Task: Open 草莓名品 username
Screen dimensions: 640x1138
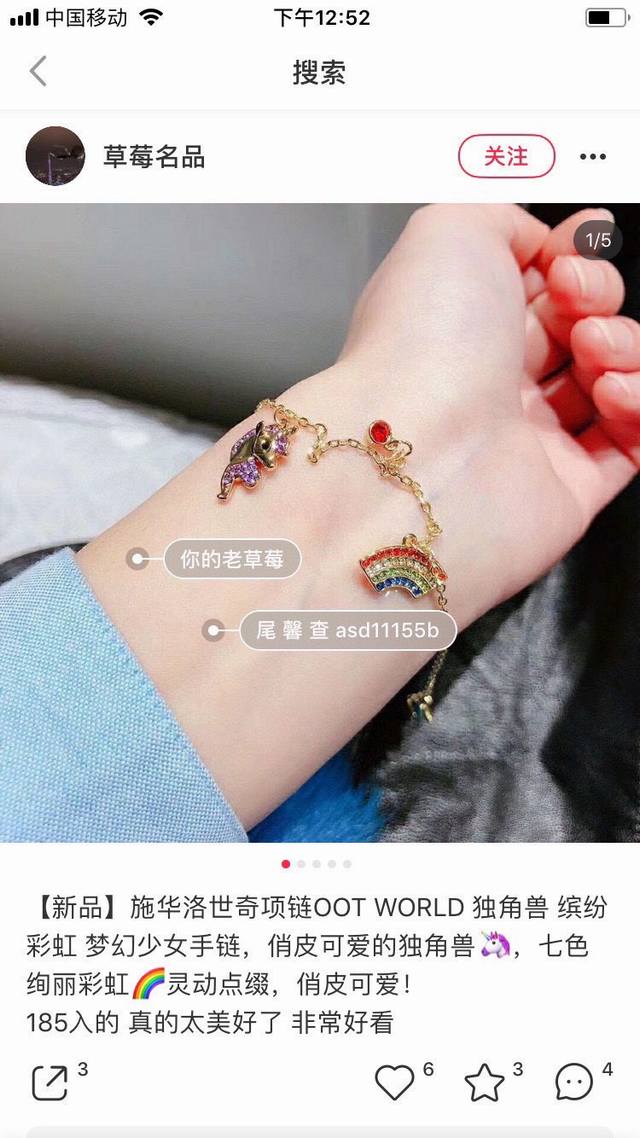Action: pyautogui.click(x=154, y=157)
